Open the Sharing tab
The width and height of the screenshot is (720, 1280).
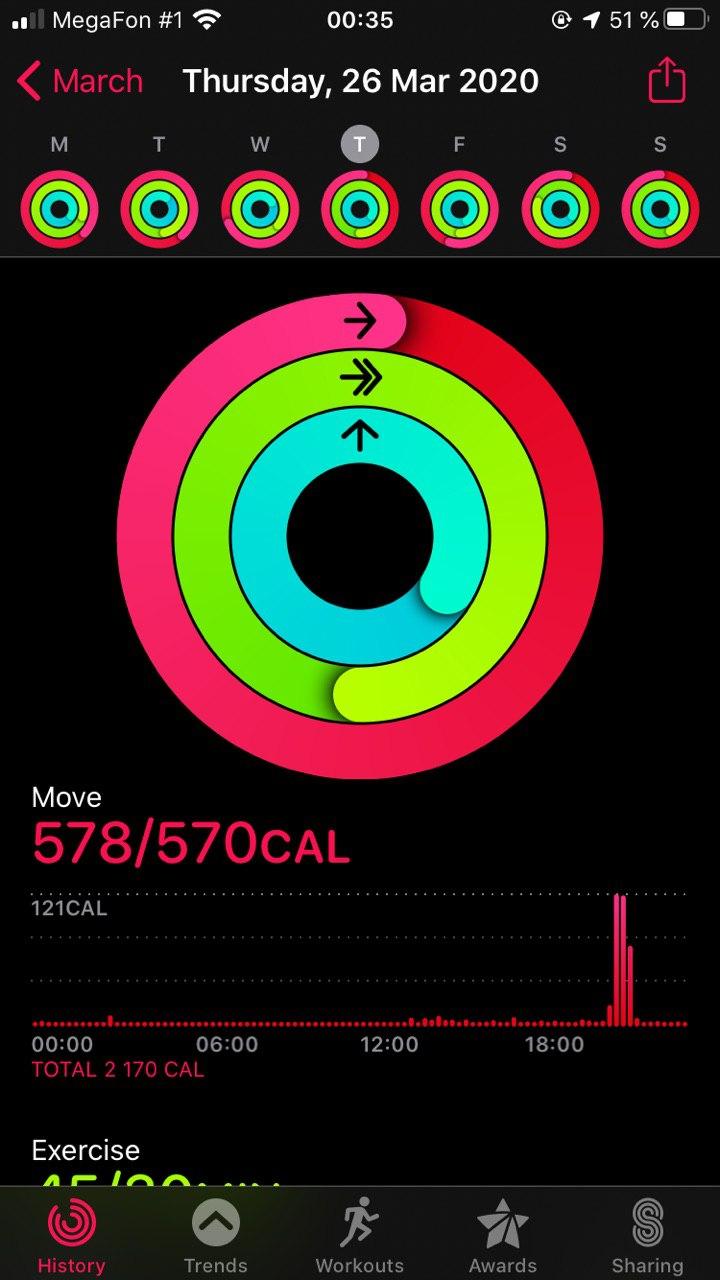(647, 1235)
